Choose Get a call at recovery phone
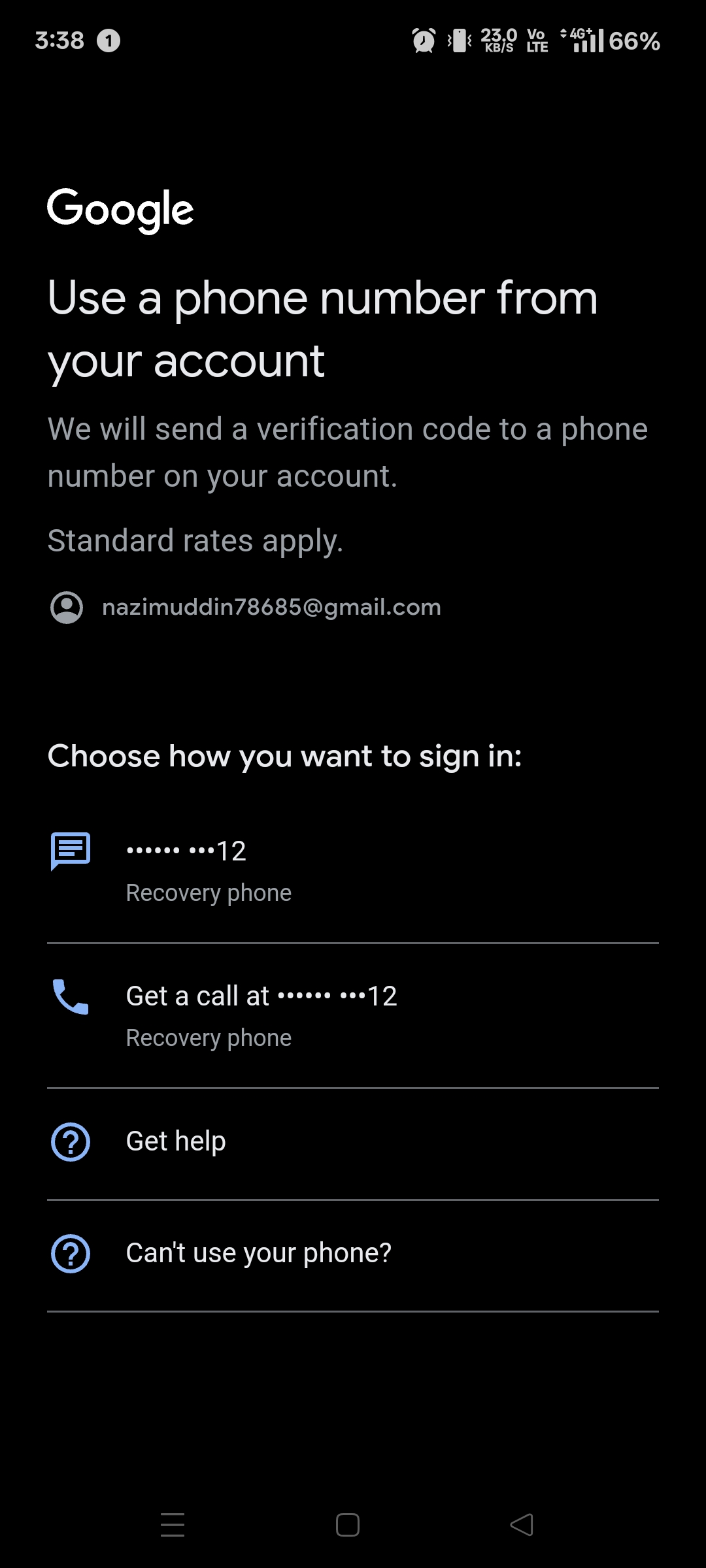This screenshot has width=706, height=1568. (x=353, y=1016)
